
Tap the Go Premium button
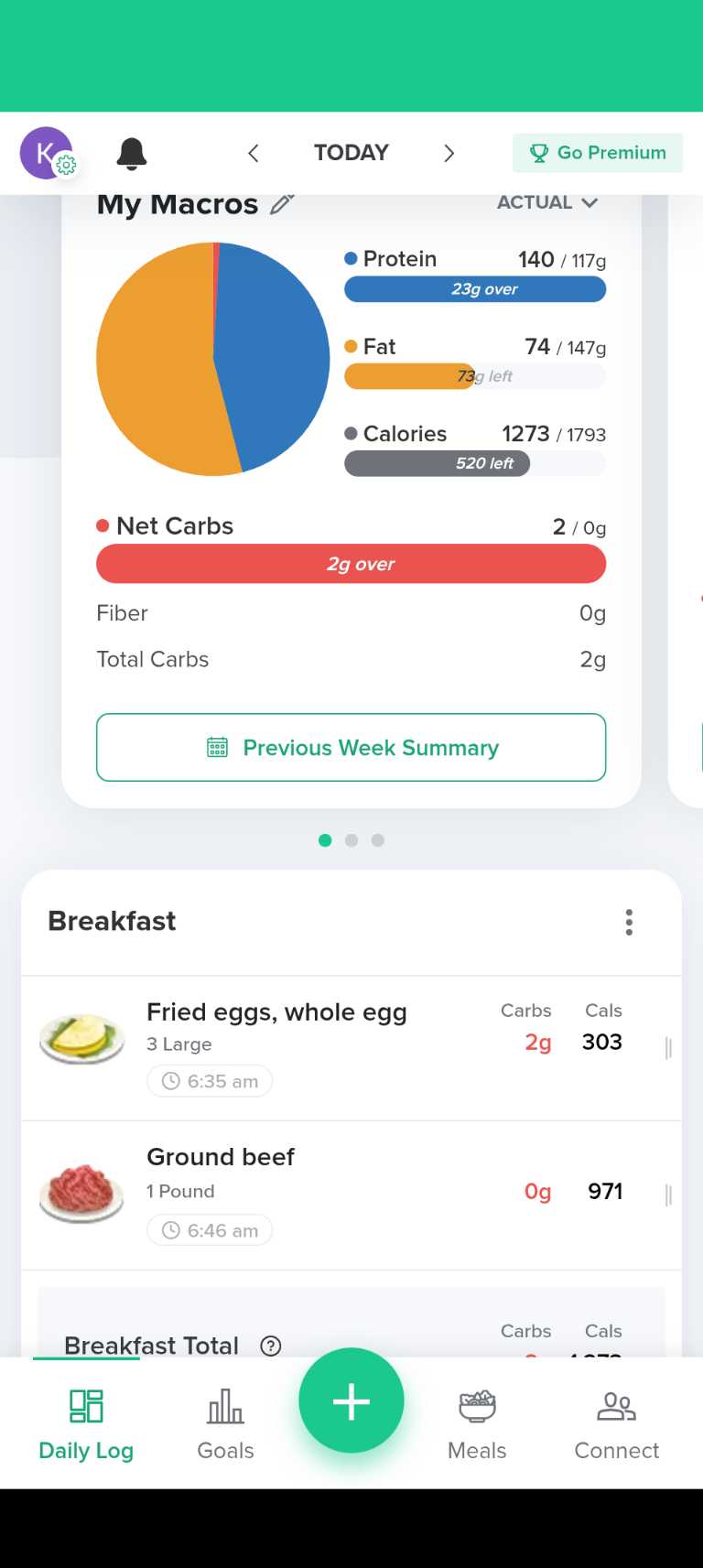598,153
